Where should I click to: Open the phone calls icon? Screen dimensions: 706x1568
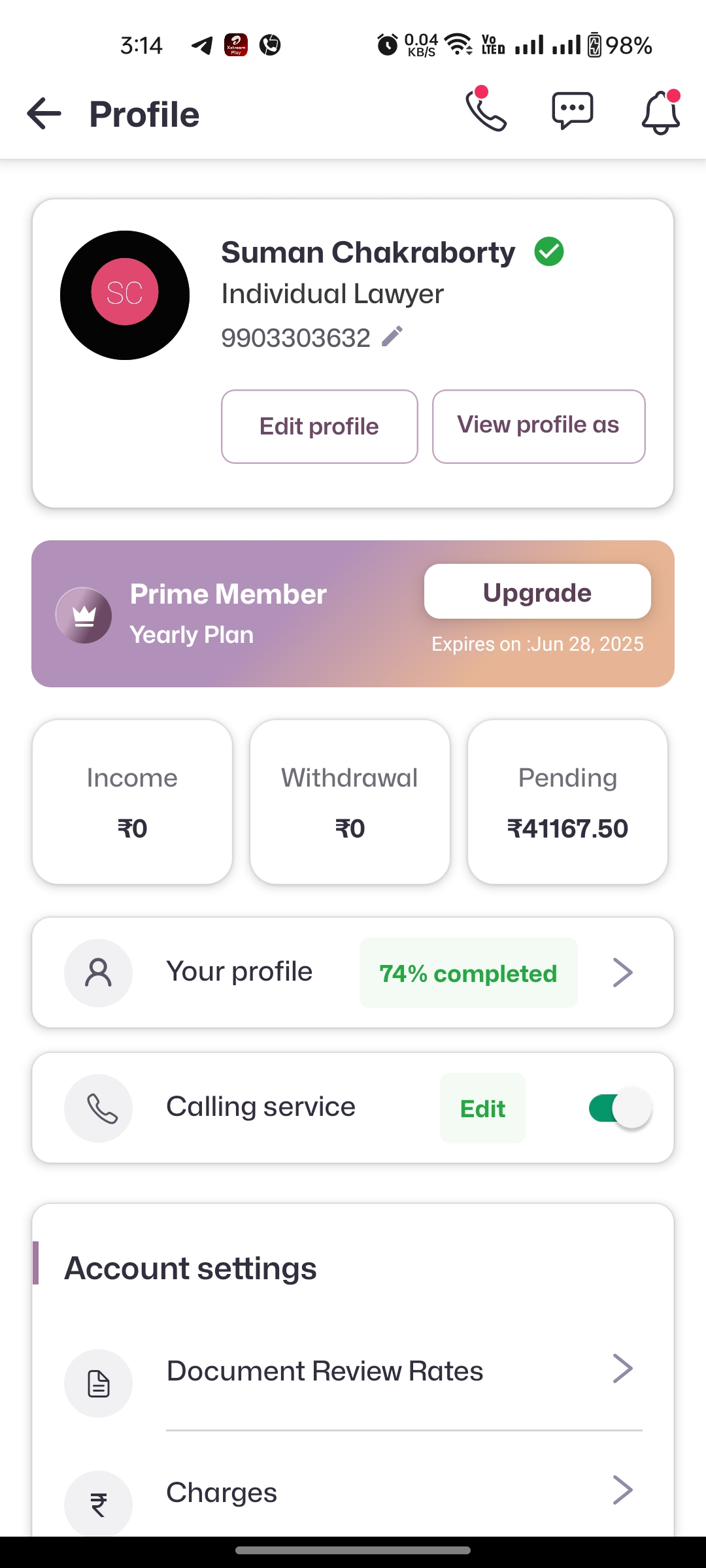486,111
